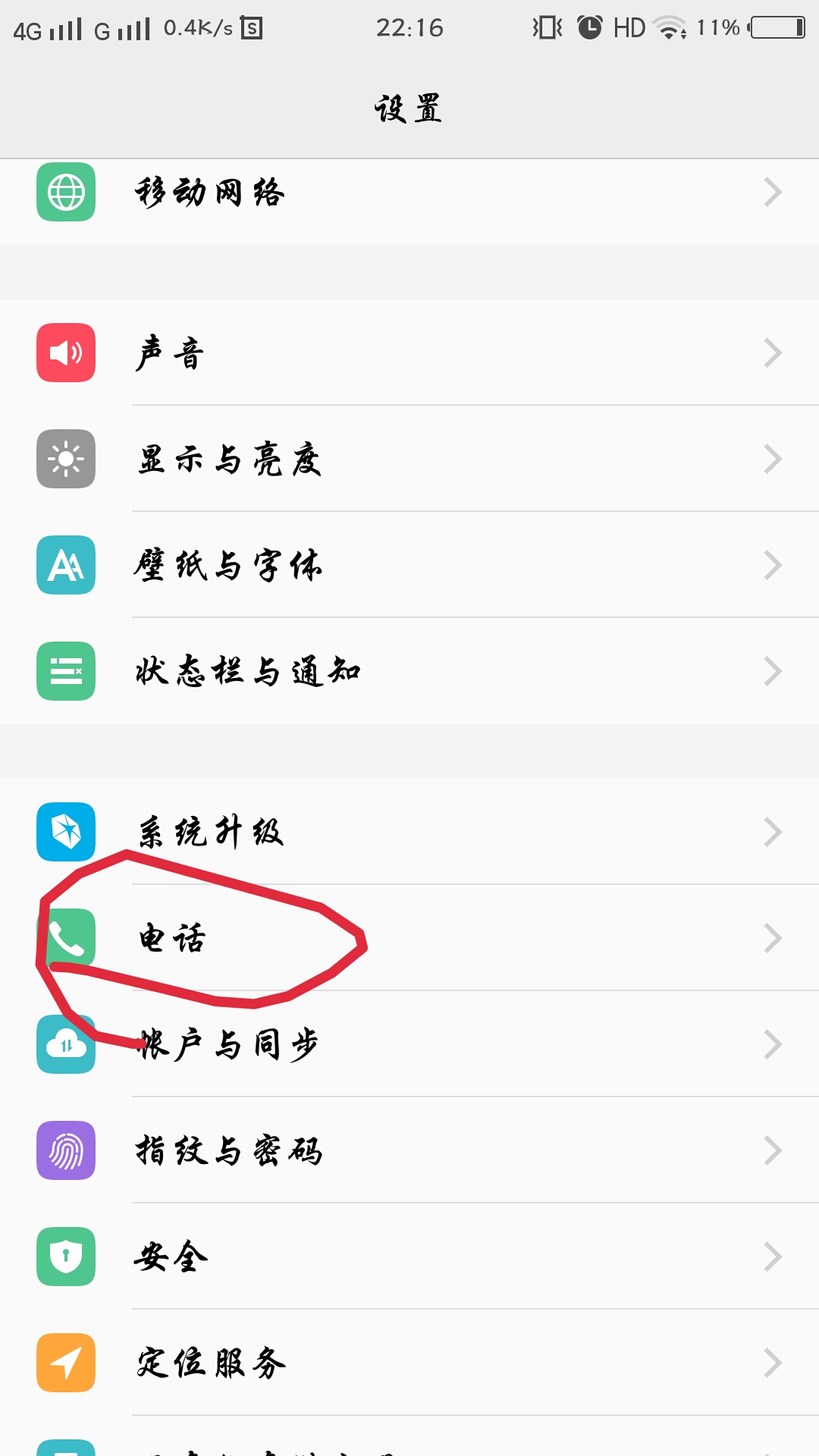This screenshot has height=1456, width=819.
Task: Tap the green phone handset icon
Action: click(x=65, y=938)
